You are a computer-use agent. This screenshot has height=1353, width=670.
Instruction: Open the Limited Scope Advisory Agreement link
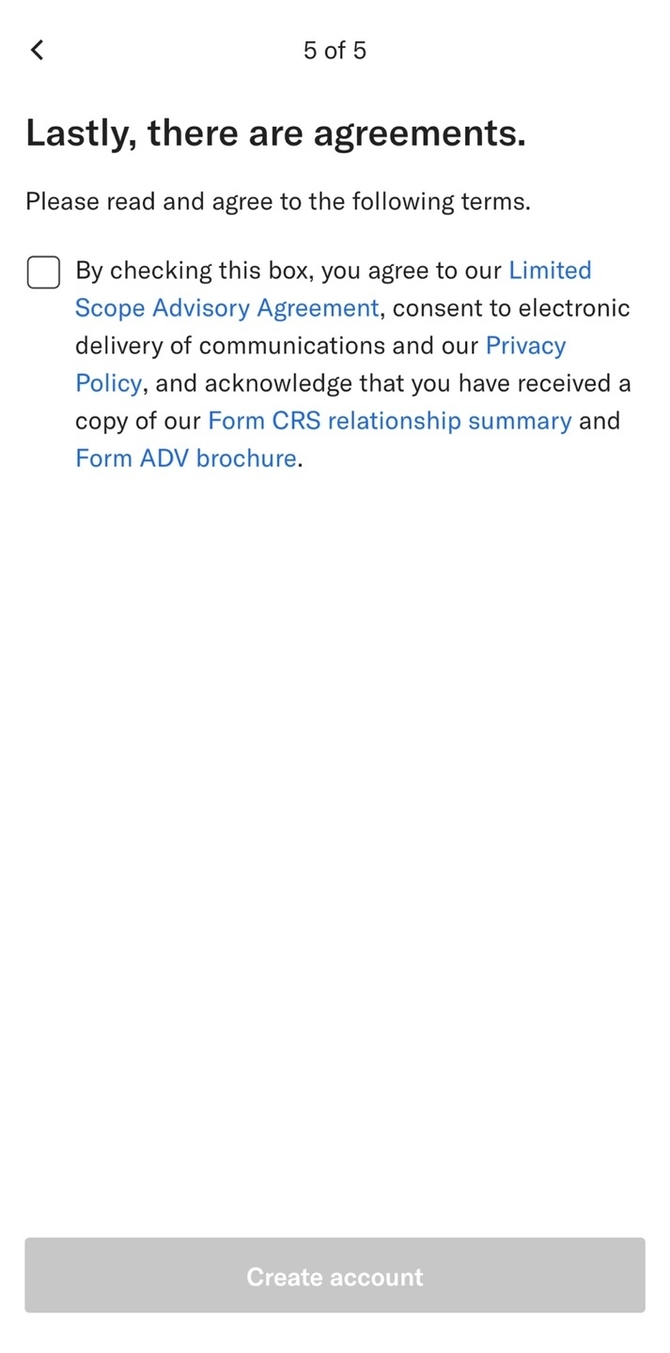[x=227, y=308]
